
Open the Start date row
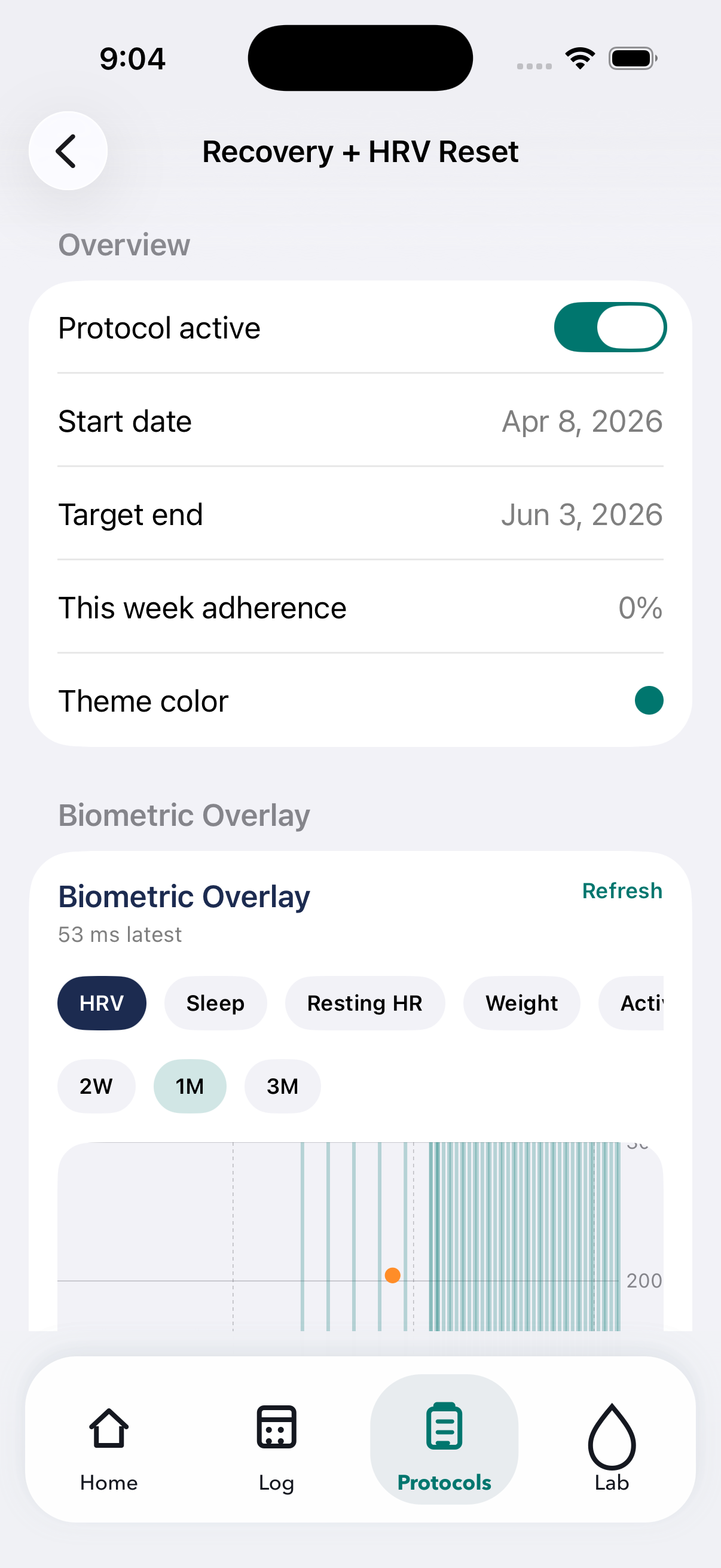pos(360,421)
